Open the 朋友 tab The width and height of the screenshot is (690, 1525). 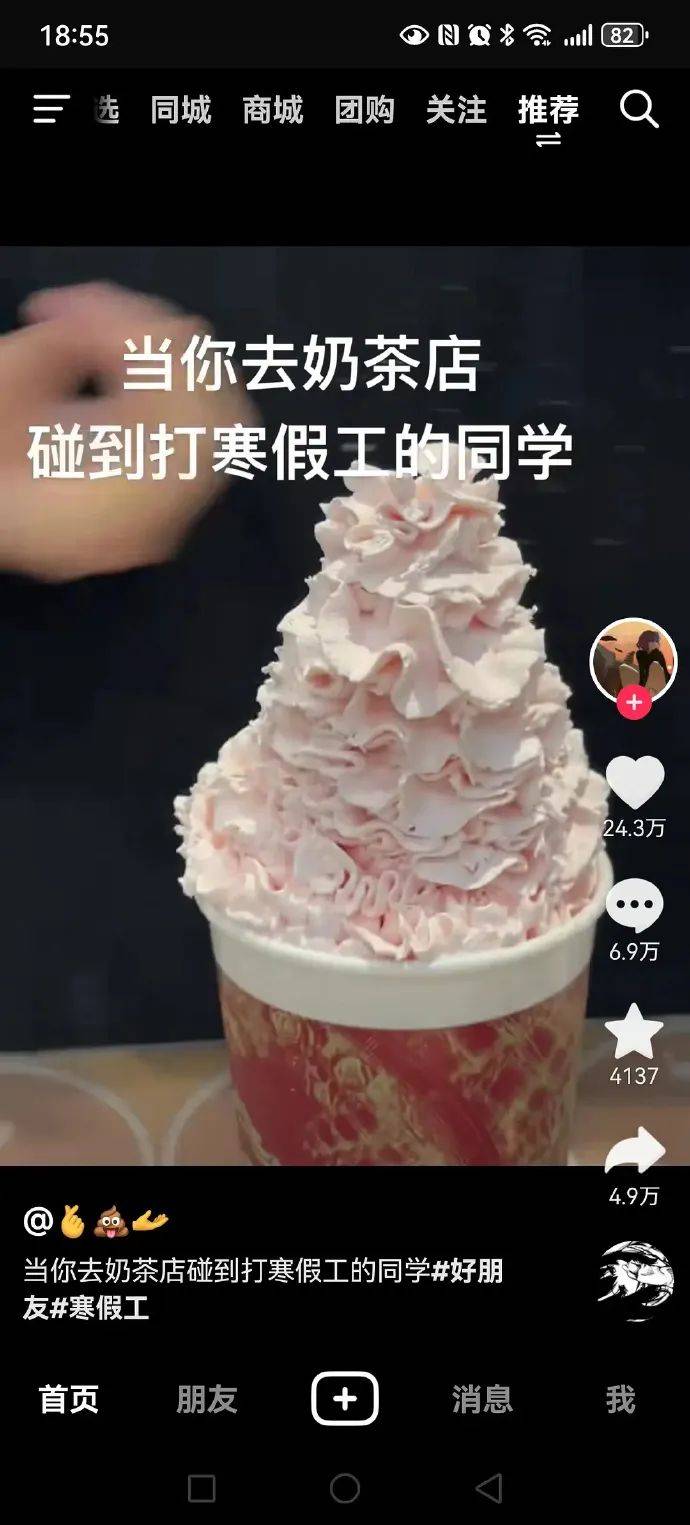[x=206, y=1399]
